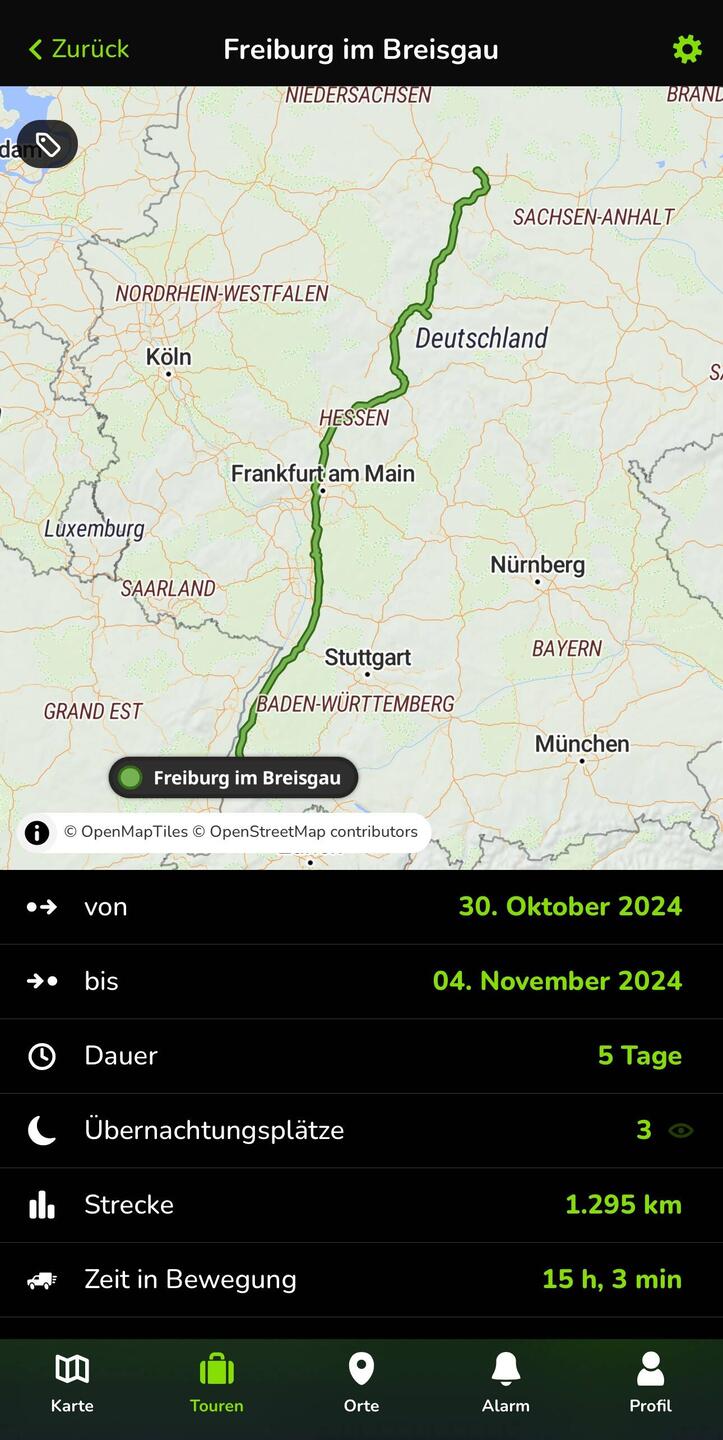
Task: Go back via the Zurück button
Action: coord(79,49)
